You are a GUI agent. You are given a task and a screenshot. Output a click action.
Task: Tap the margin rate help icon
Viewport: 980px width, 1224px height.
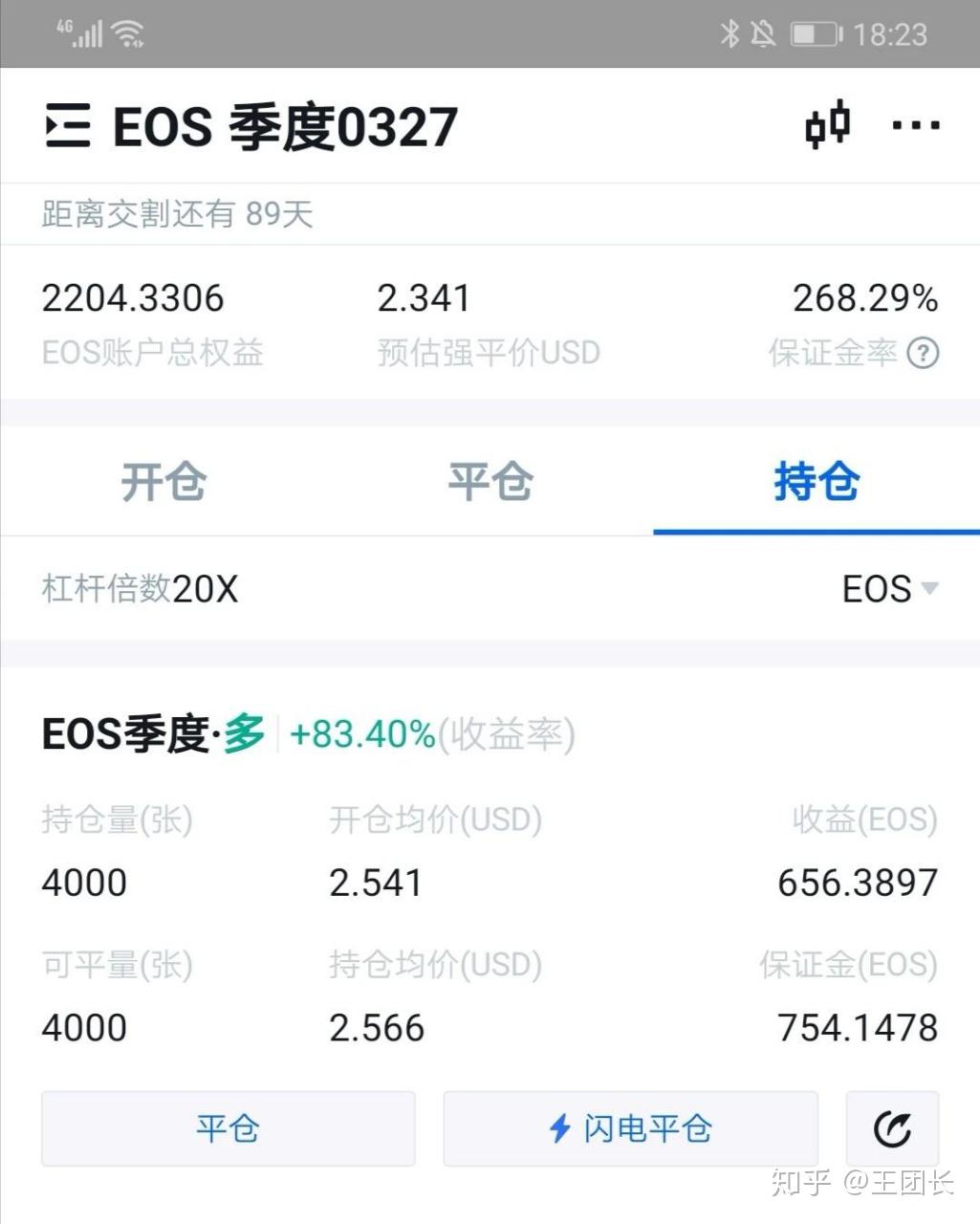[x=923, y=353]
